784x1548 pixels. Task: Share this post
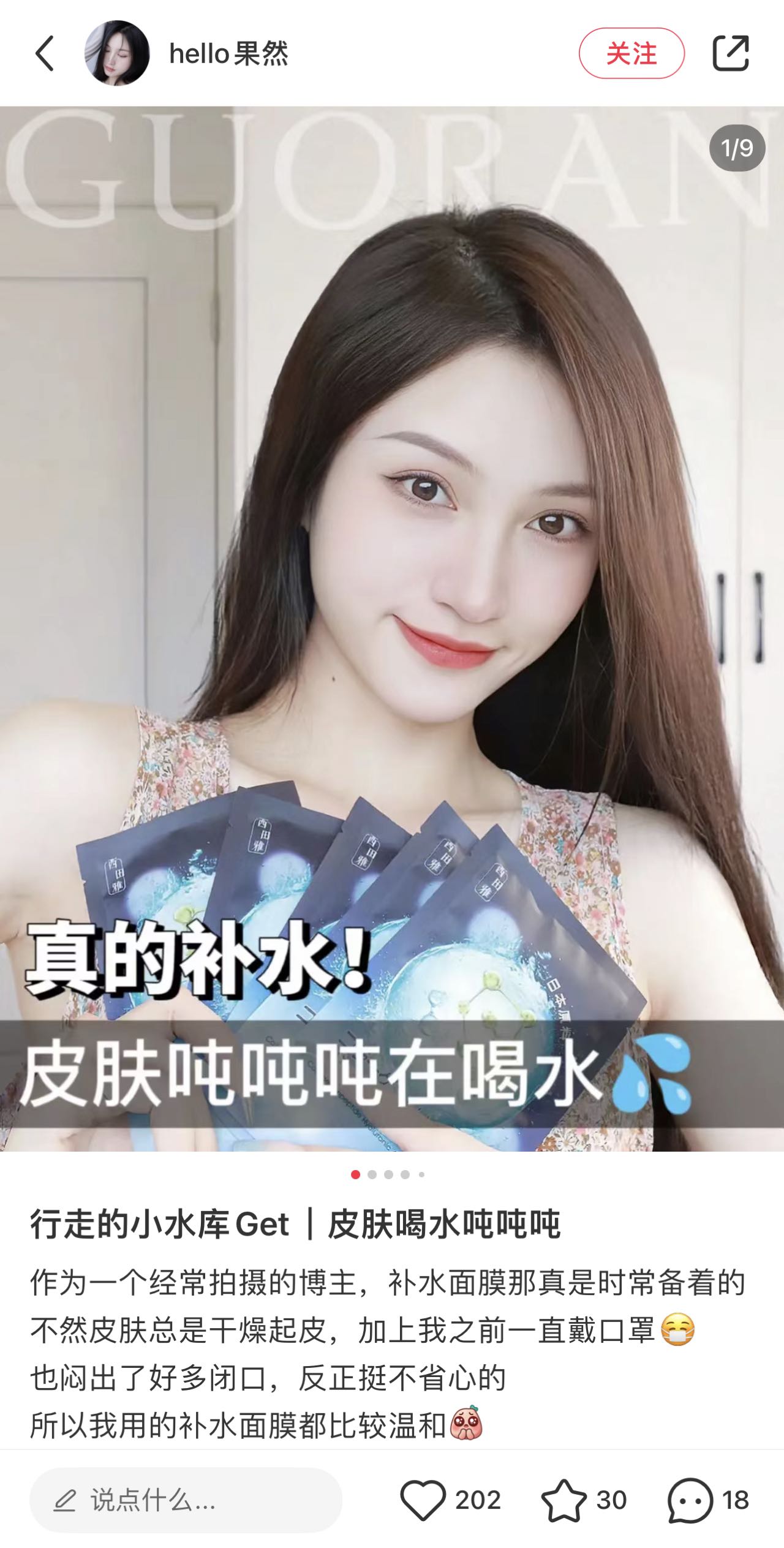point(731,53)
